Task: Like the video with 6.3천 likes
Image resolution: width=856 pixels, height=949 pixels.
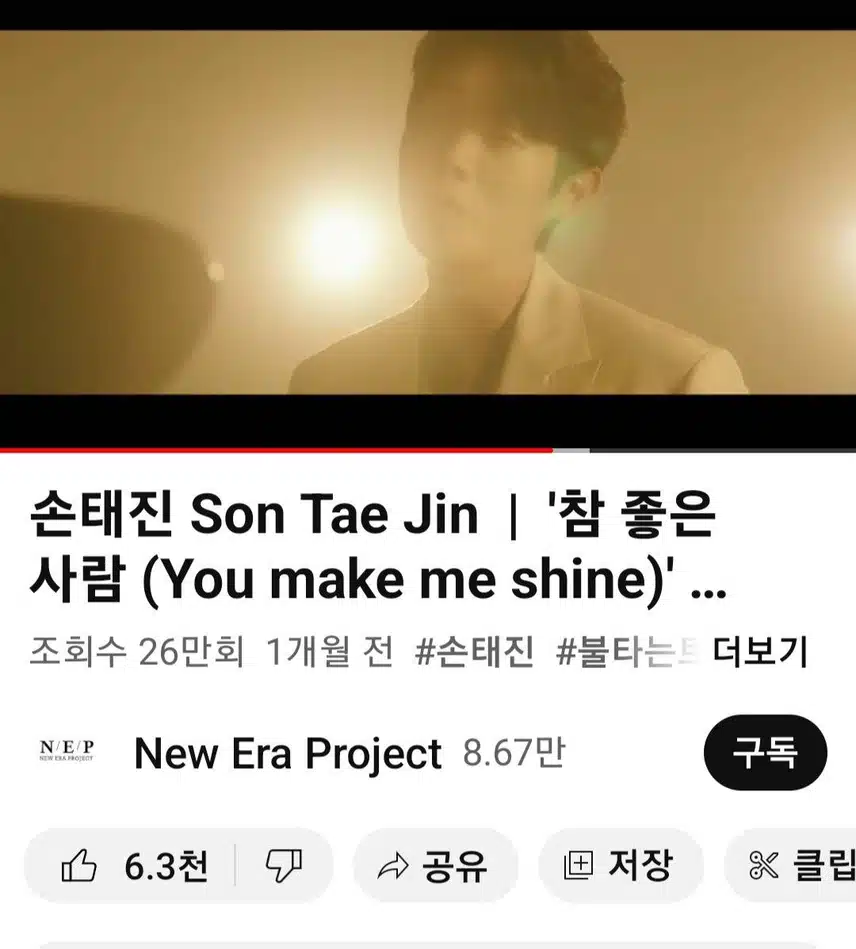Action: tap(135, 866)
